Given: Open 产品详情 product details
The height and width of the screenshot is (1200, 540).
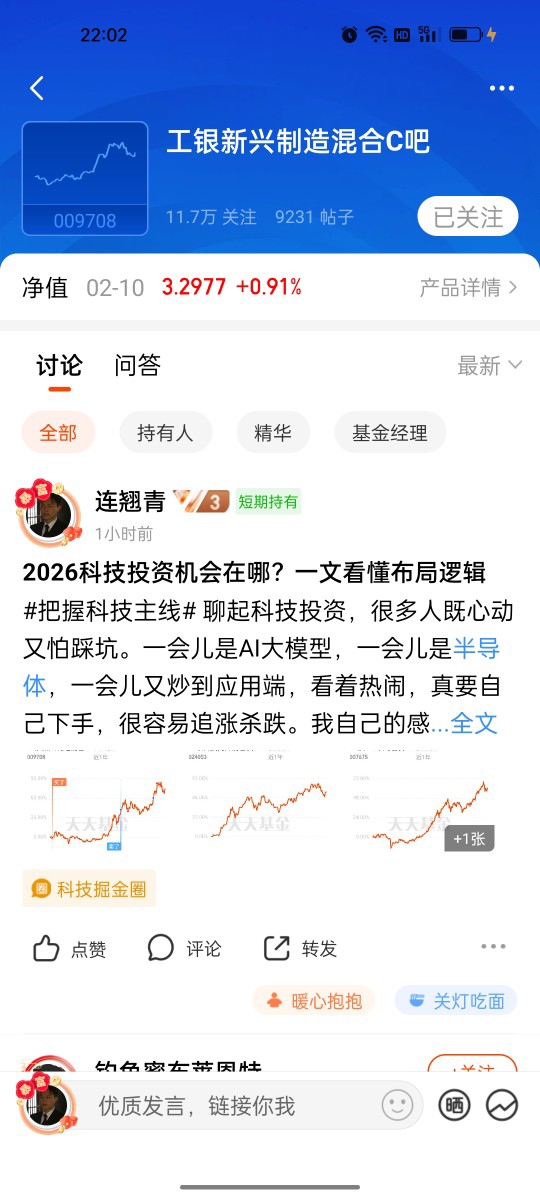Looking at the screenshot, I should [x=469, y=288].
